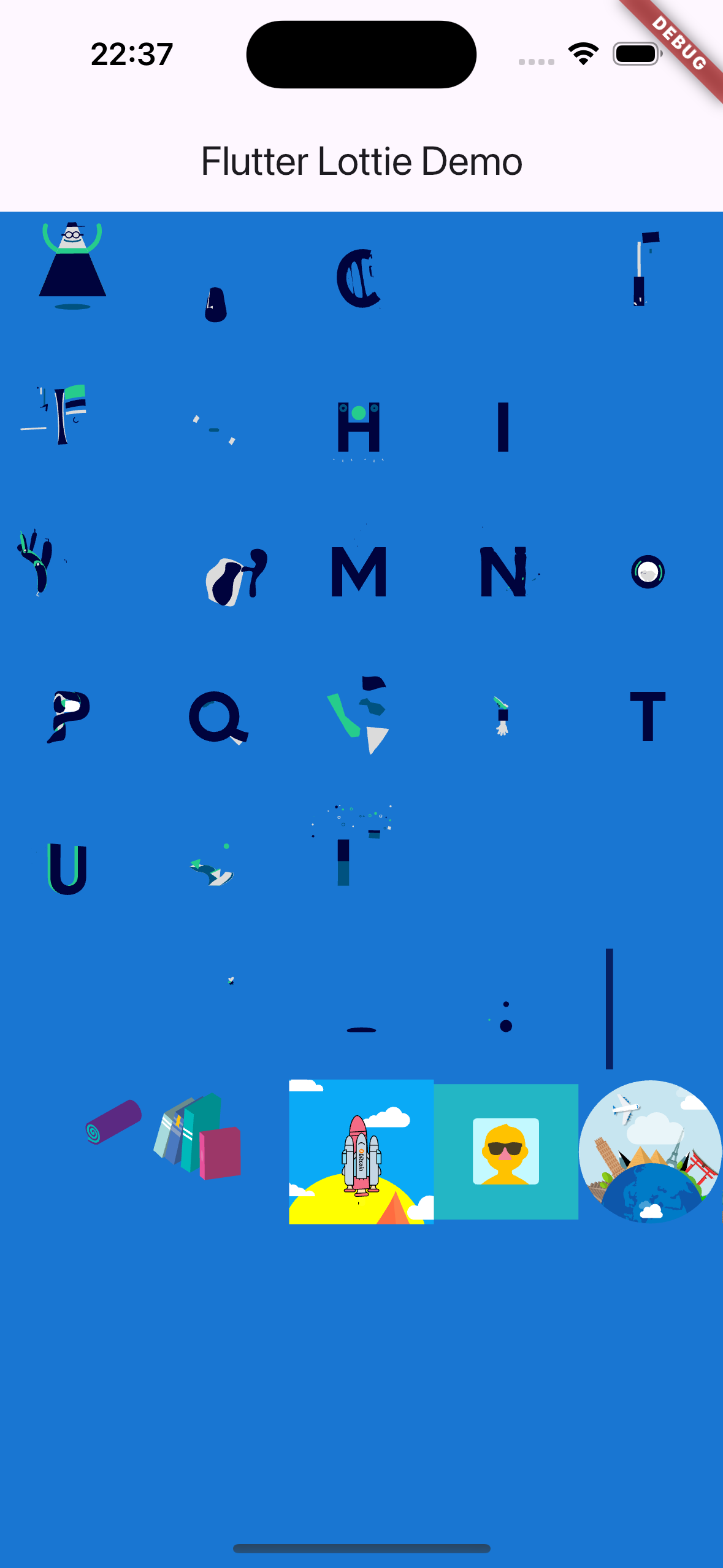The height and width of the screenshot is (1568, 723).
Task: Open the letter Q animation
Action: tap(218, 717)
